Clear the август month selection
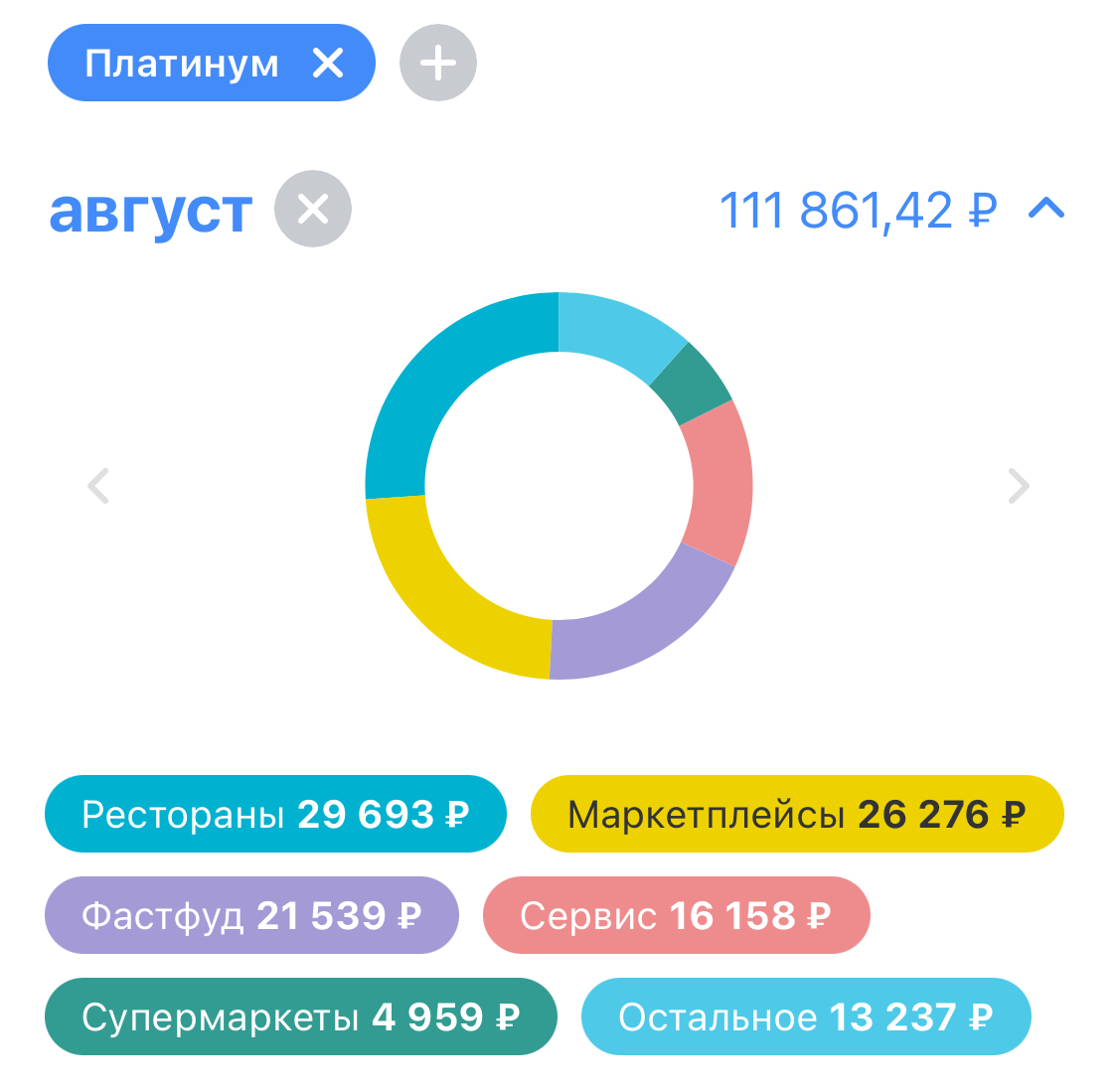 click(313, 210)
